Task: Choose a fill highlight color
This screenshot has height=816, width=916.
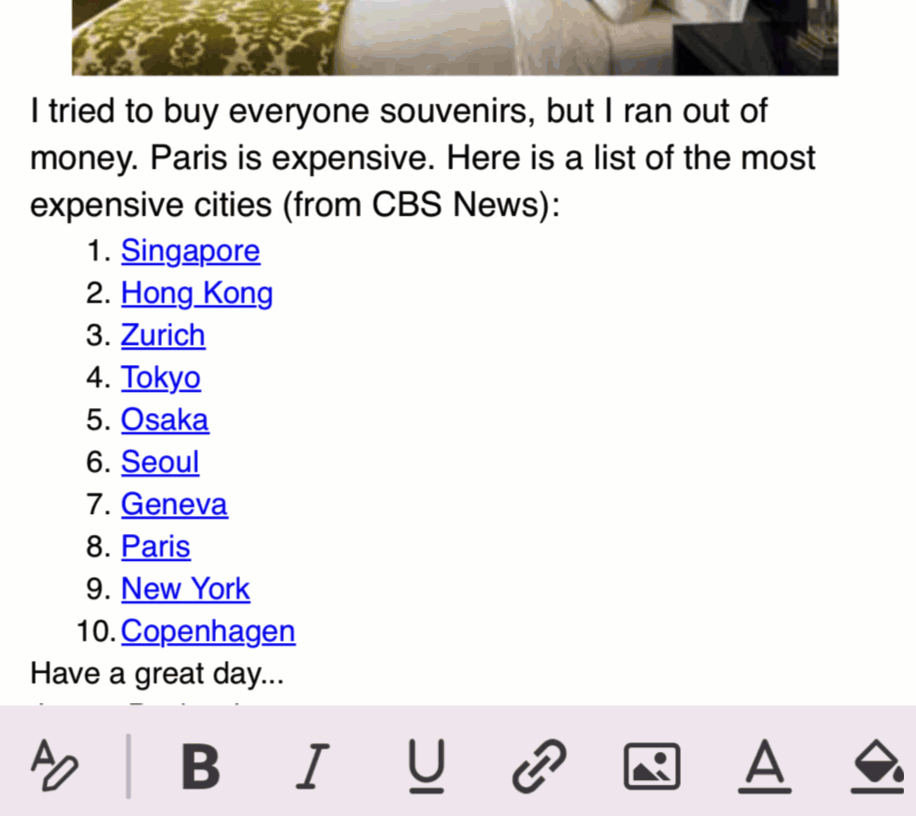Action: click(x=878, y=767)
